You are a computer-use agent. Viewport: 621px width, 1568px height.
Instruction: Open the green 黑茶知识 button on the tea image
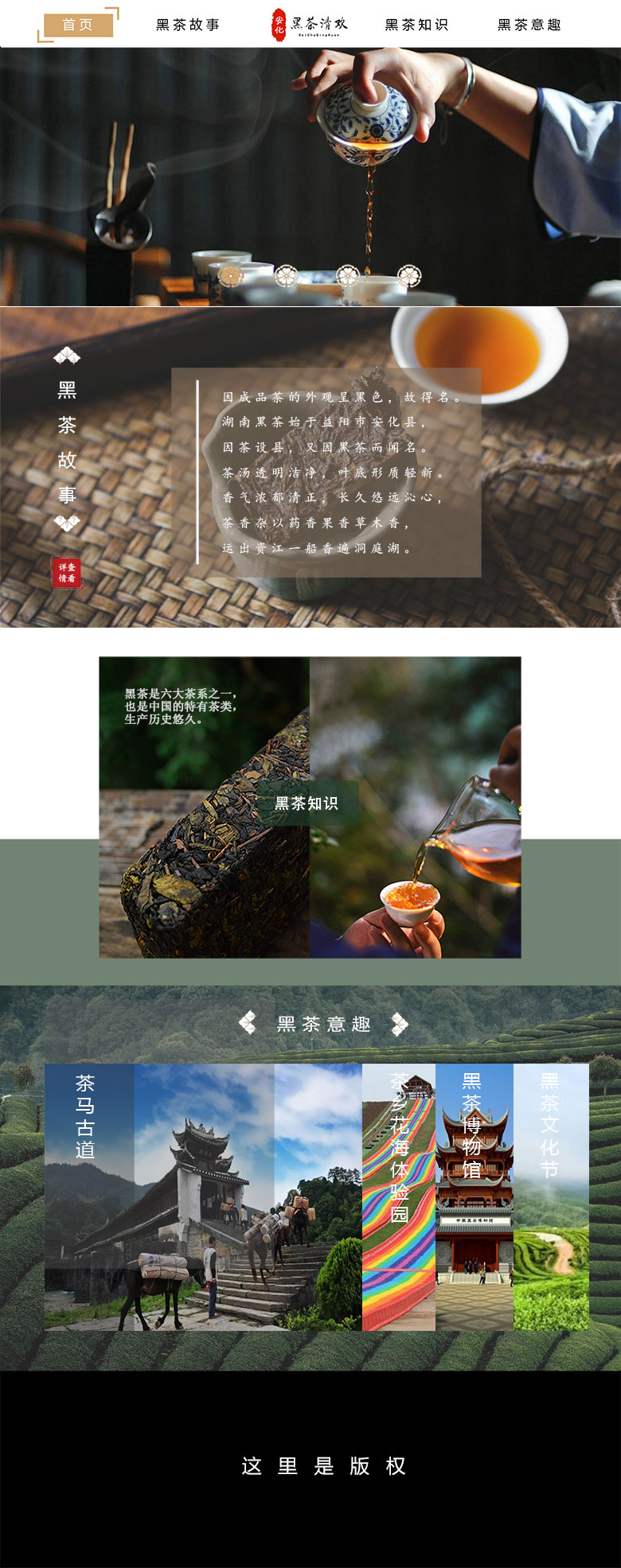[307, 803]
